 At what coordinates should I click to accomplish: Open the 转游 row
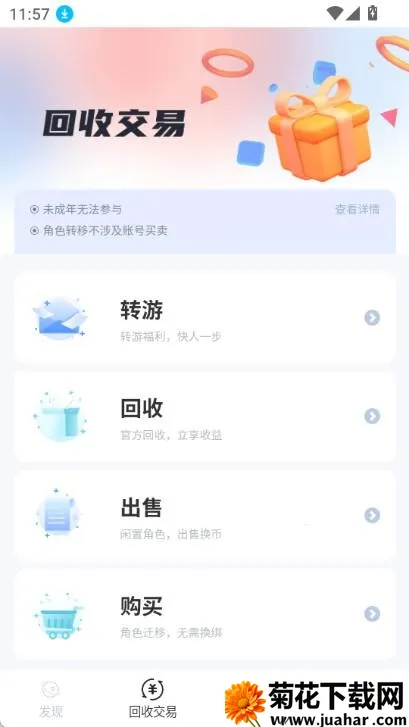pos(204,319)
